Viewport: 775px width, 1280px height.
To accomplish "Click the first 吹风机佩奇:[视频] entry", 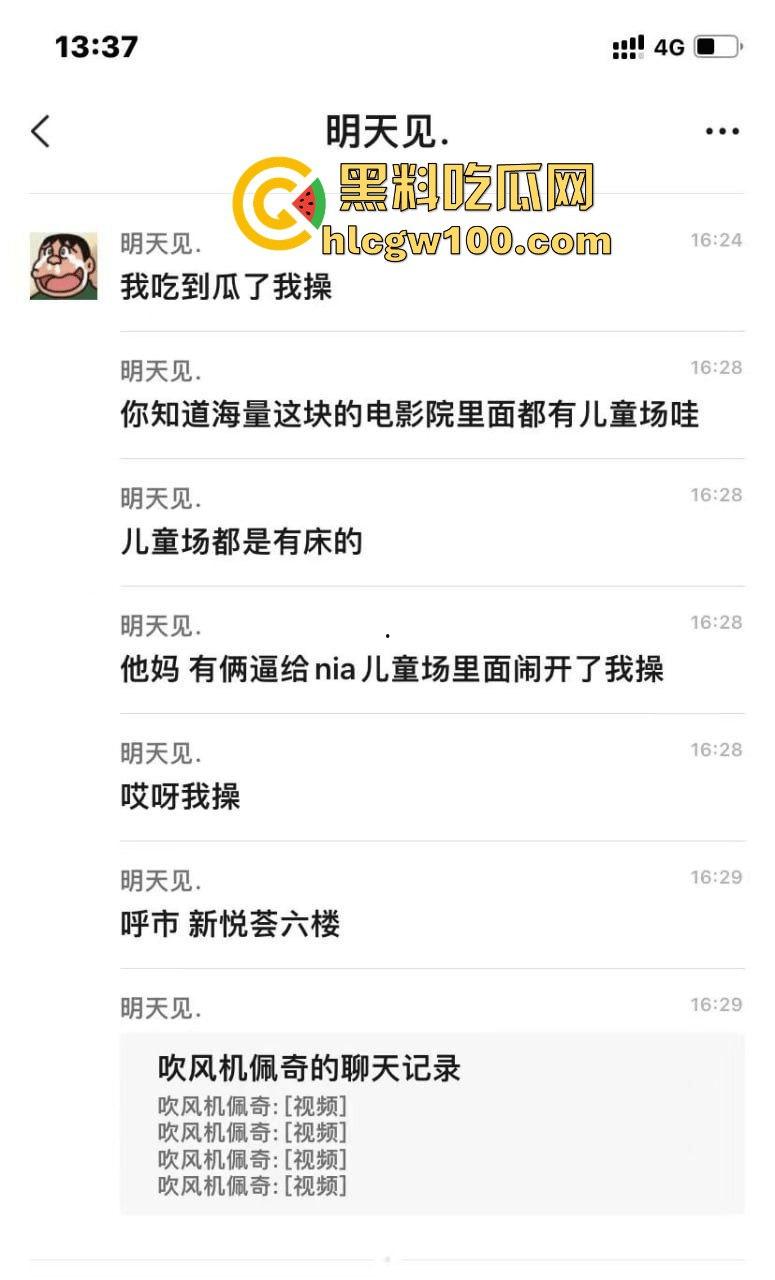I will pyautogui.click(x=250, y=1105).
